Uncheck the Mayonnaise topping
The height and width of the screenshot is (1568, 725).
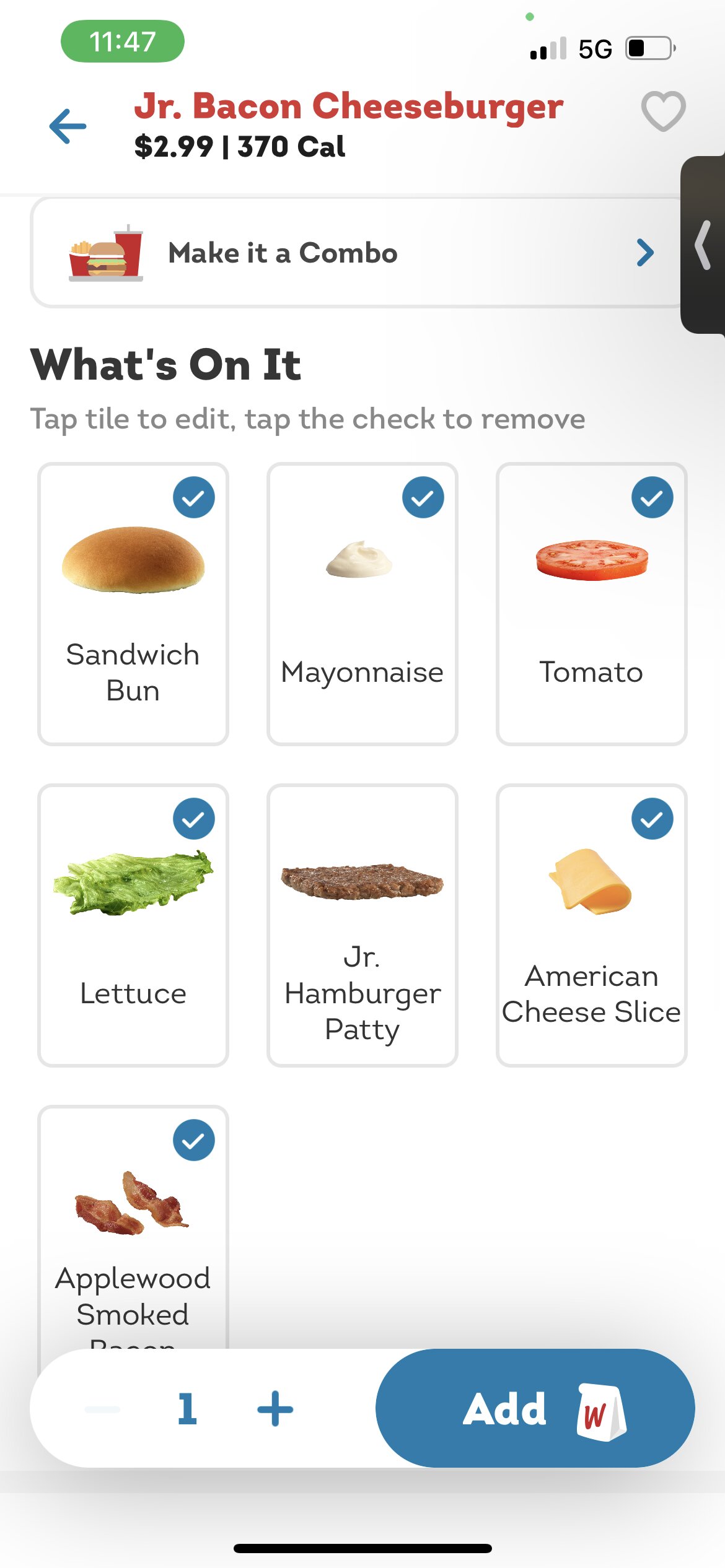click(x=423, y=497)
